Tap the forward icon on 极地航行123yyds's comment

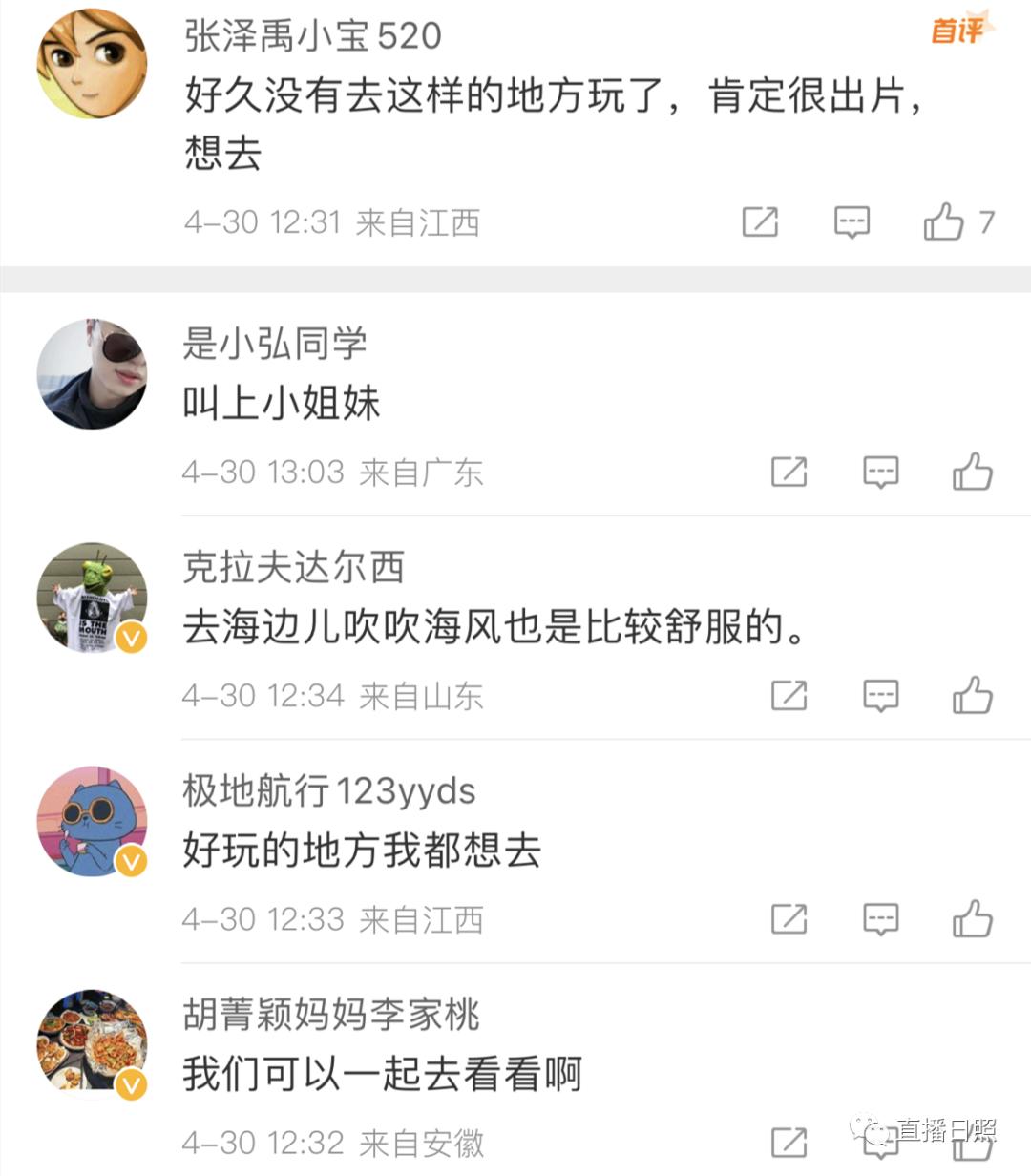click(788, 919)
